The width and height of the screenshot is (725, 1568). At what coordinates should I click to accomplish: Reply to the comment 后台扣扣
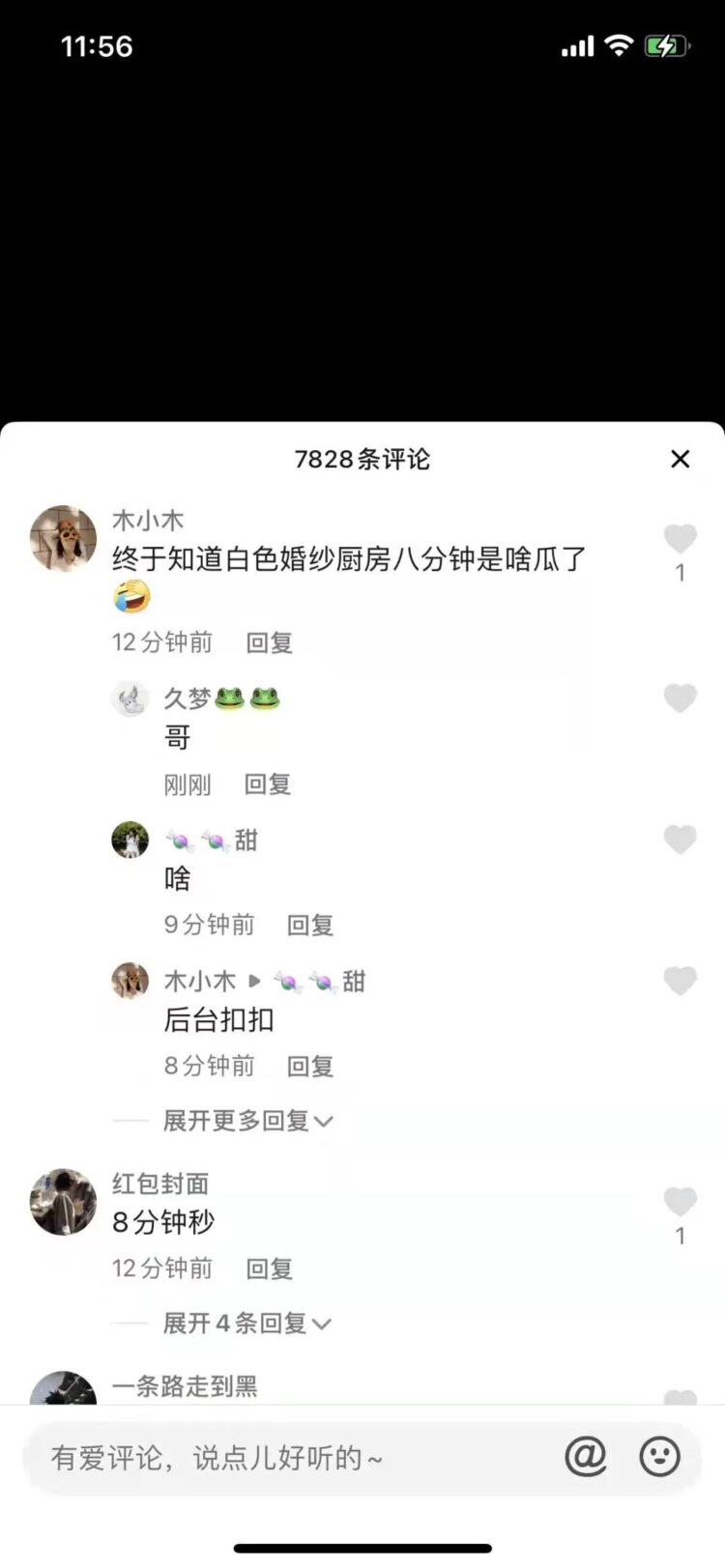pyautogui.click(x=310, y=1066)
